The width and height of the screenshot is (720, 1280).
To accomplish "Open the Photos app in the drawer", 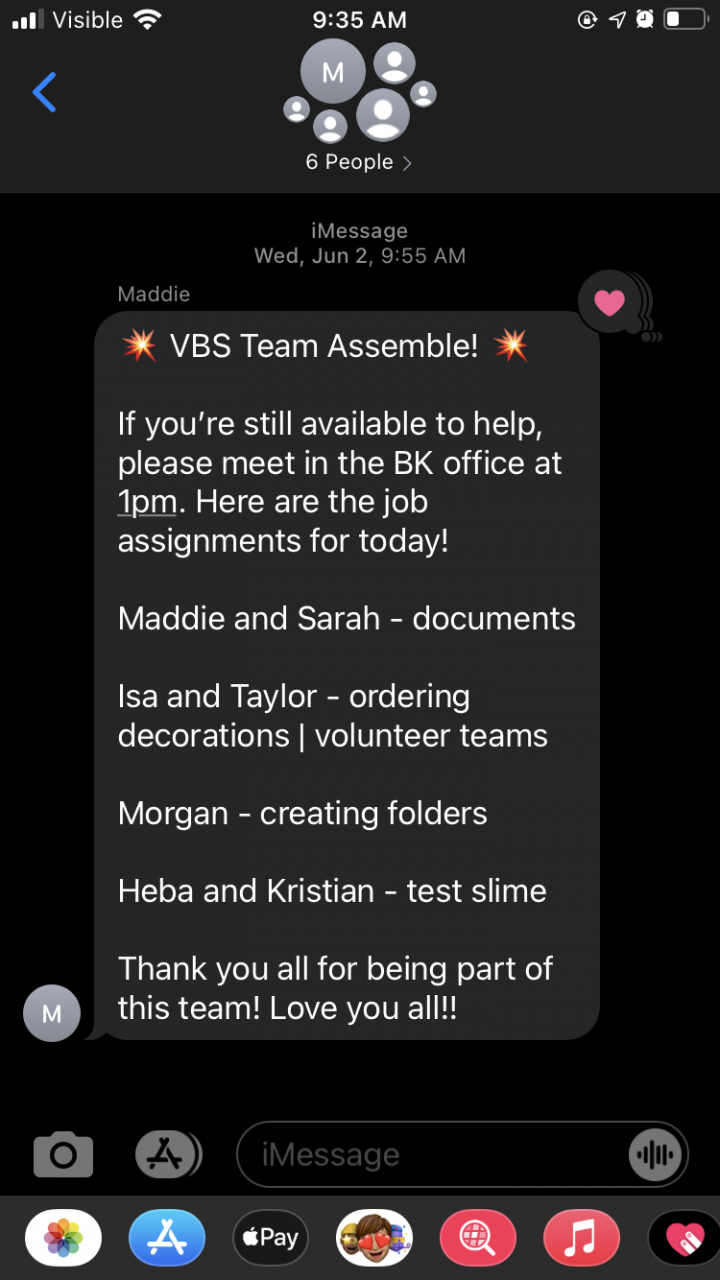I will [x=63, y=1238].
